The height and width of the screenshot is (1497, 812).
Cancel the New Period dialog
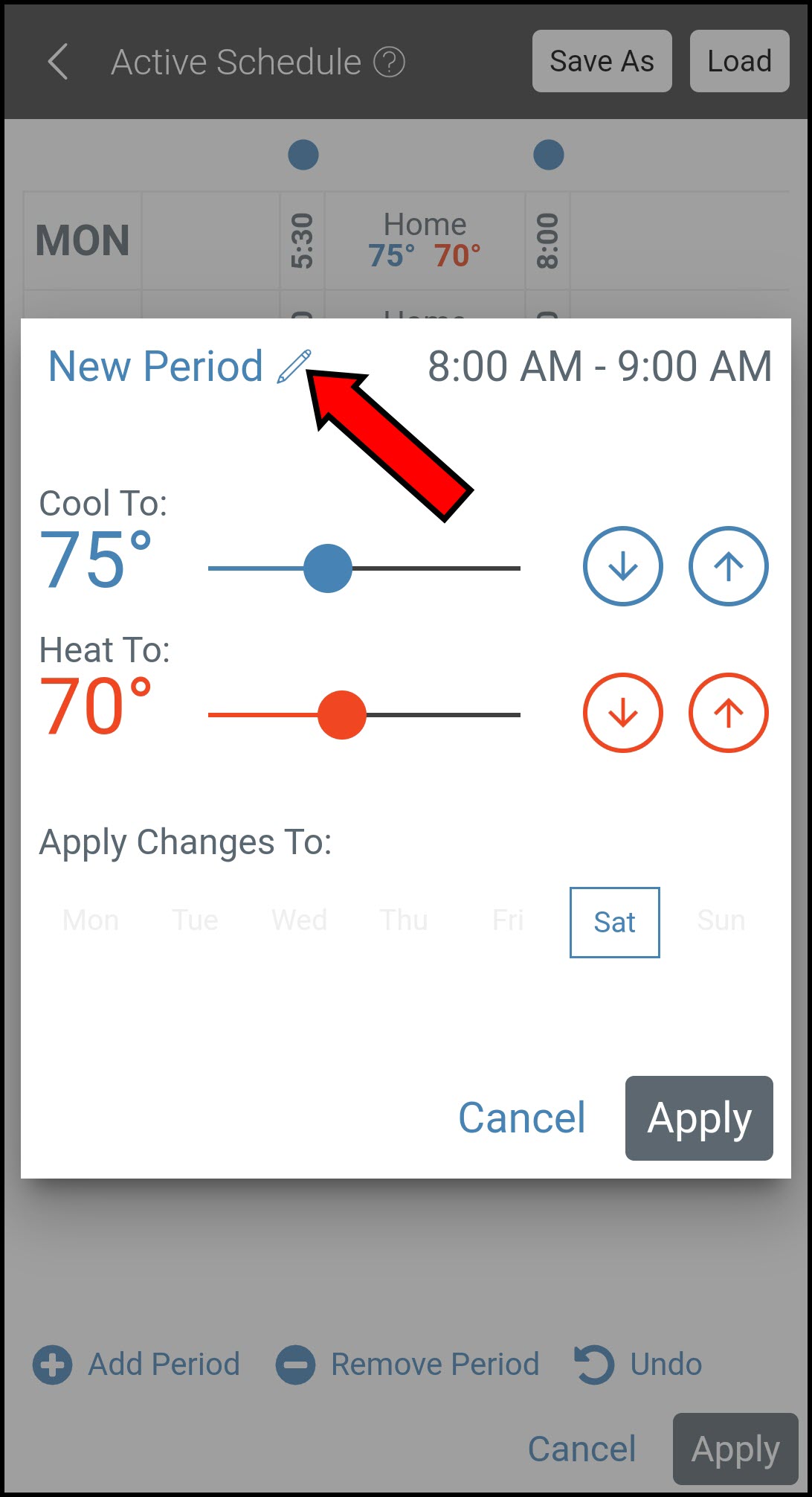pyautogui.click(x=521, y=1118)
